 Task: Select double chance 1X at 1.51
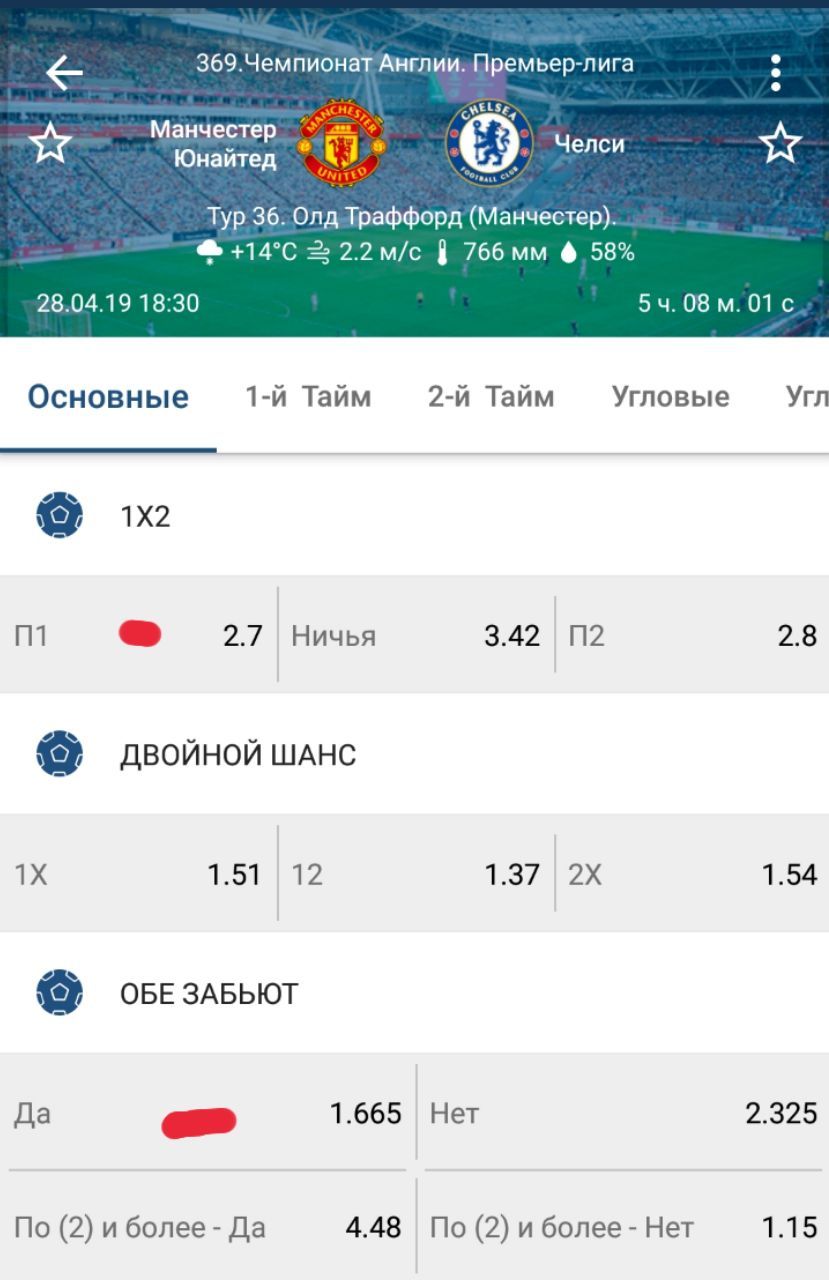138,875
